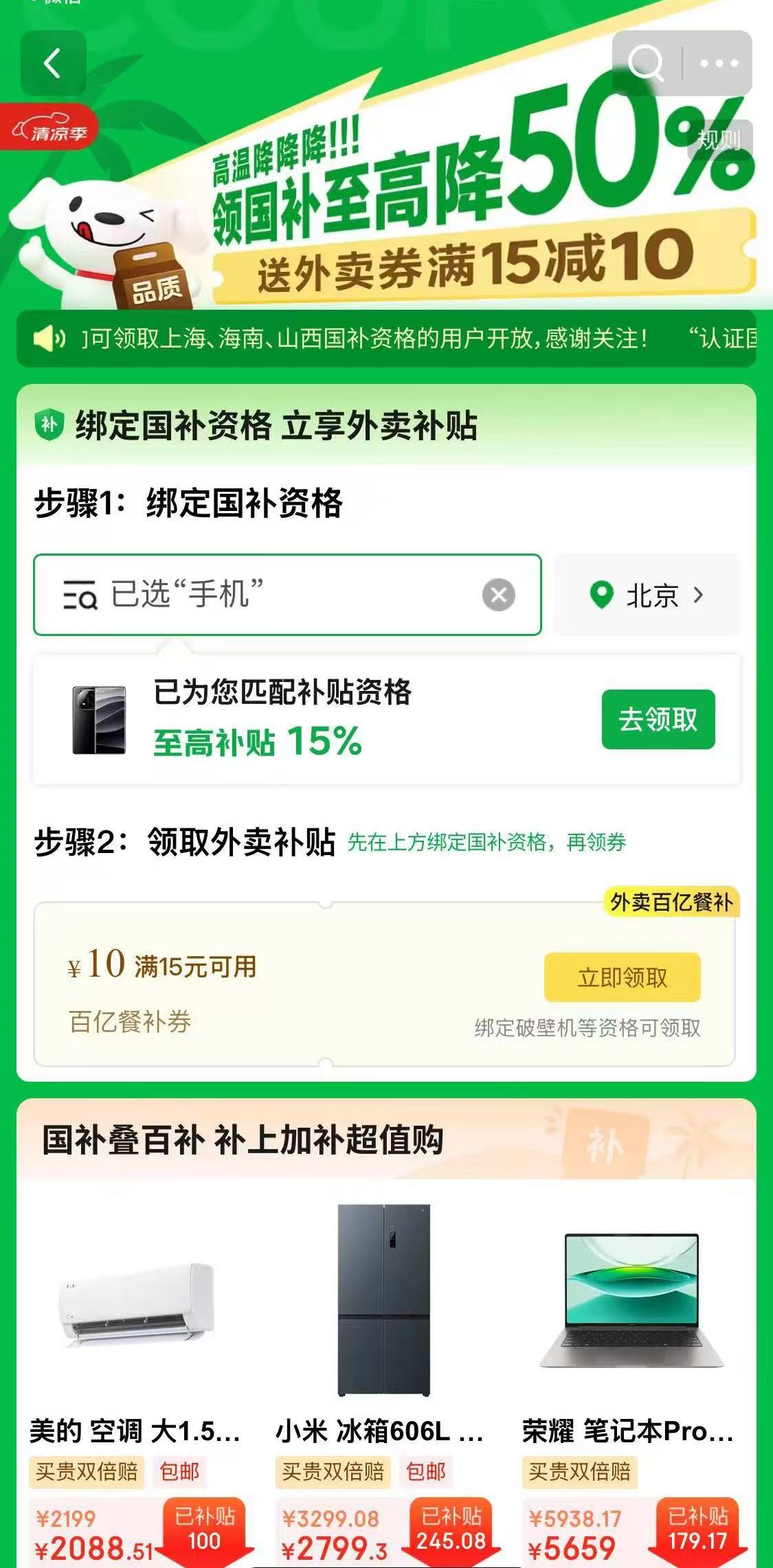This screenshot has height=1568, width=773.
Task: Open the 规则 rules button
Action: (719, 140)
